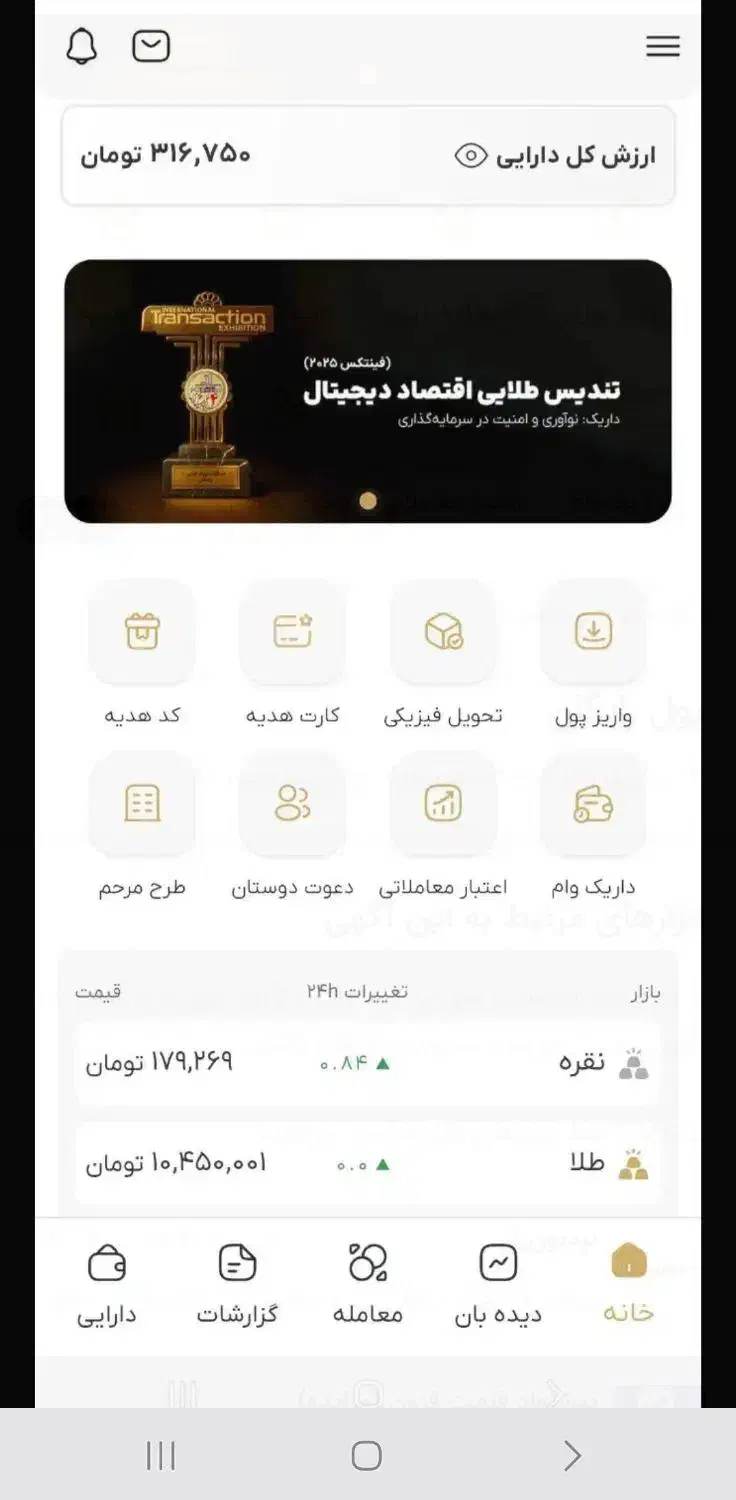The image size is (736, 1500).
Task: Open the inbox messages icon
Action: [x=151, y=45]
